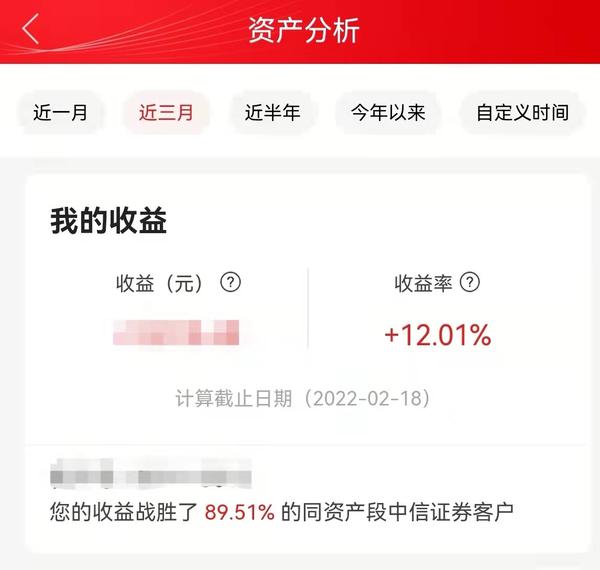Show 今年以来 returns
This screenshot has height=570, width=600.
point(387,112)
